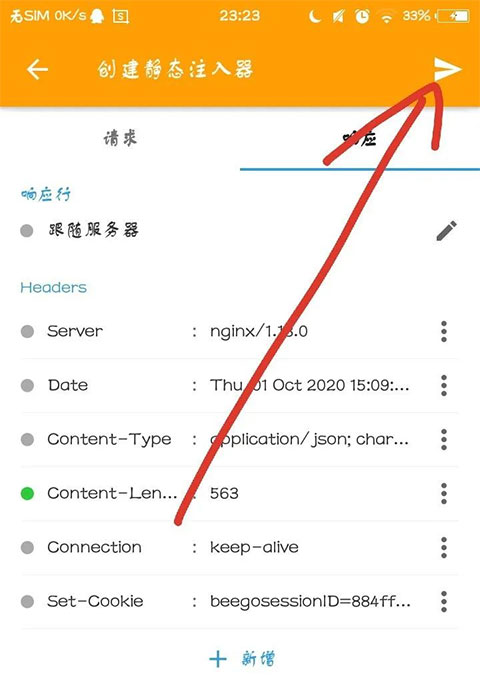Viewport: 480px width, 691px height.
Task: Switch to the 请求 tab
Action: click(x=120, y=138)
